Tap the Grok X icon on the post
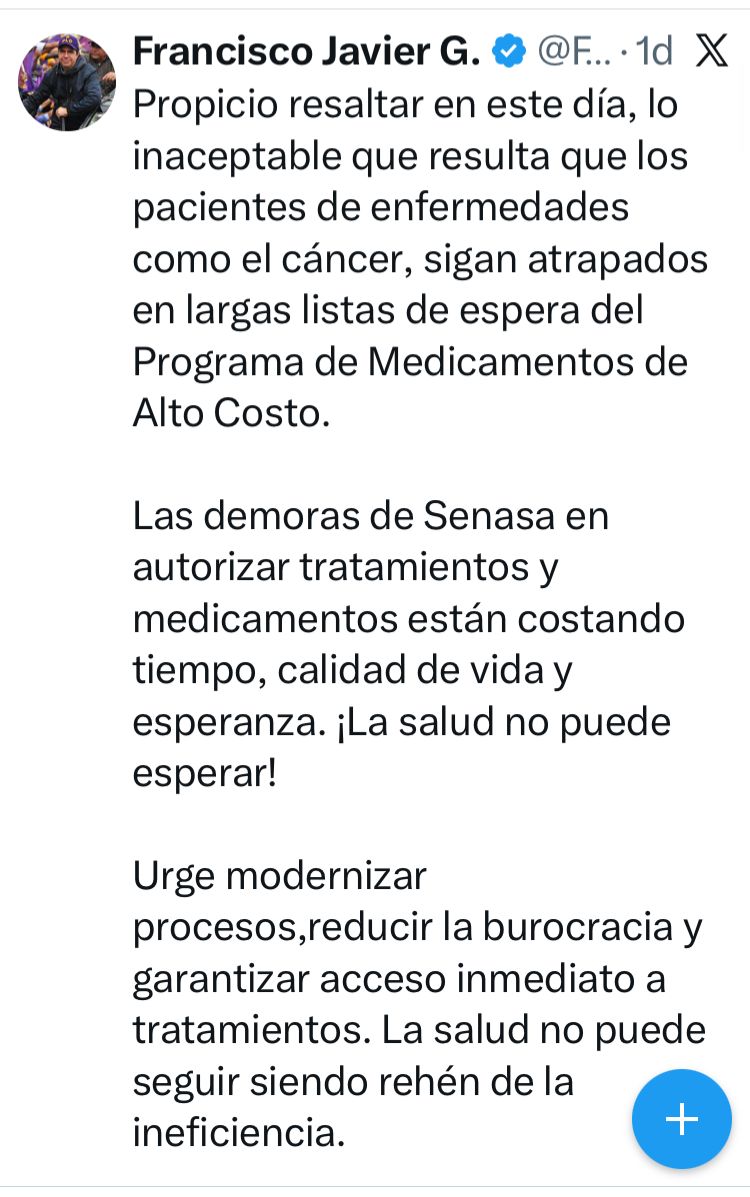Image resolution: width=750 pixels, height=1197 pixels. click(x=711, y=50)
